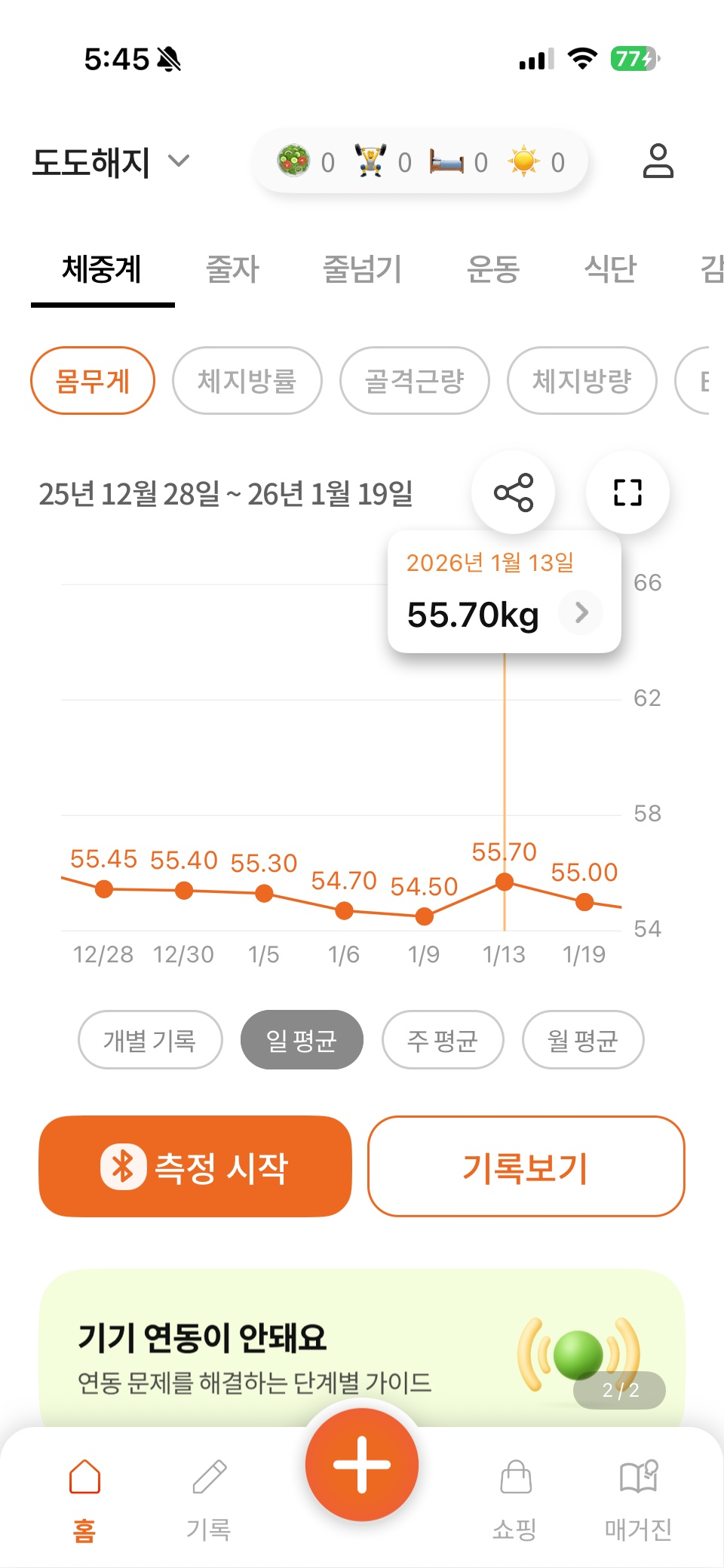This screenshot has width=724, height=1568.
Task: Switch chart to 주 평균
Action: click(443, 1040)
